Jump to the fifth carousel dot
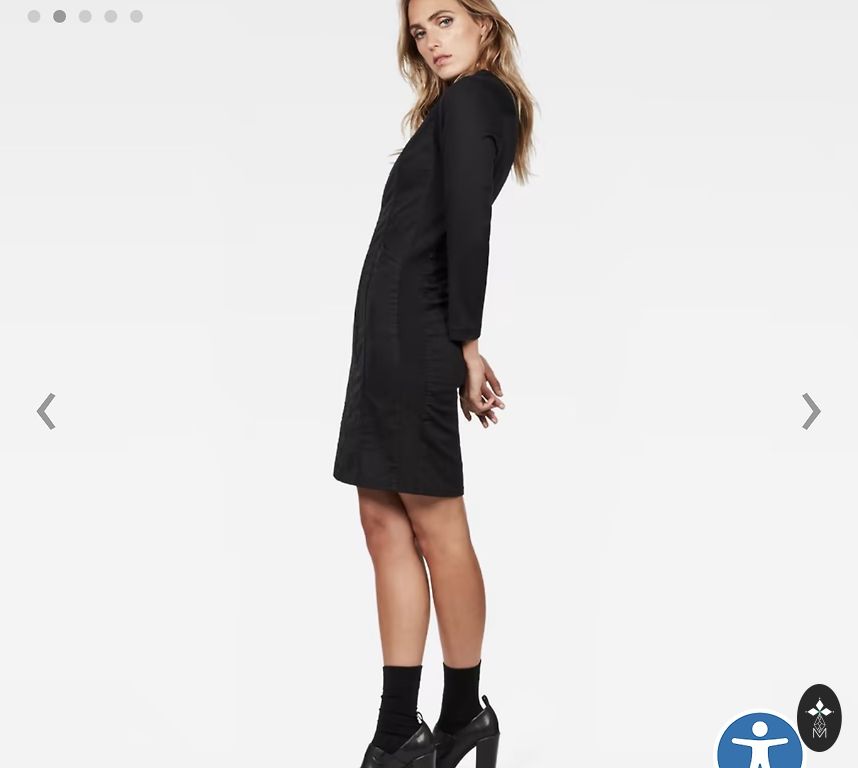Screen dimensions: 858x768 click(x=137, y=16)
